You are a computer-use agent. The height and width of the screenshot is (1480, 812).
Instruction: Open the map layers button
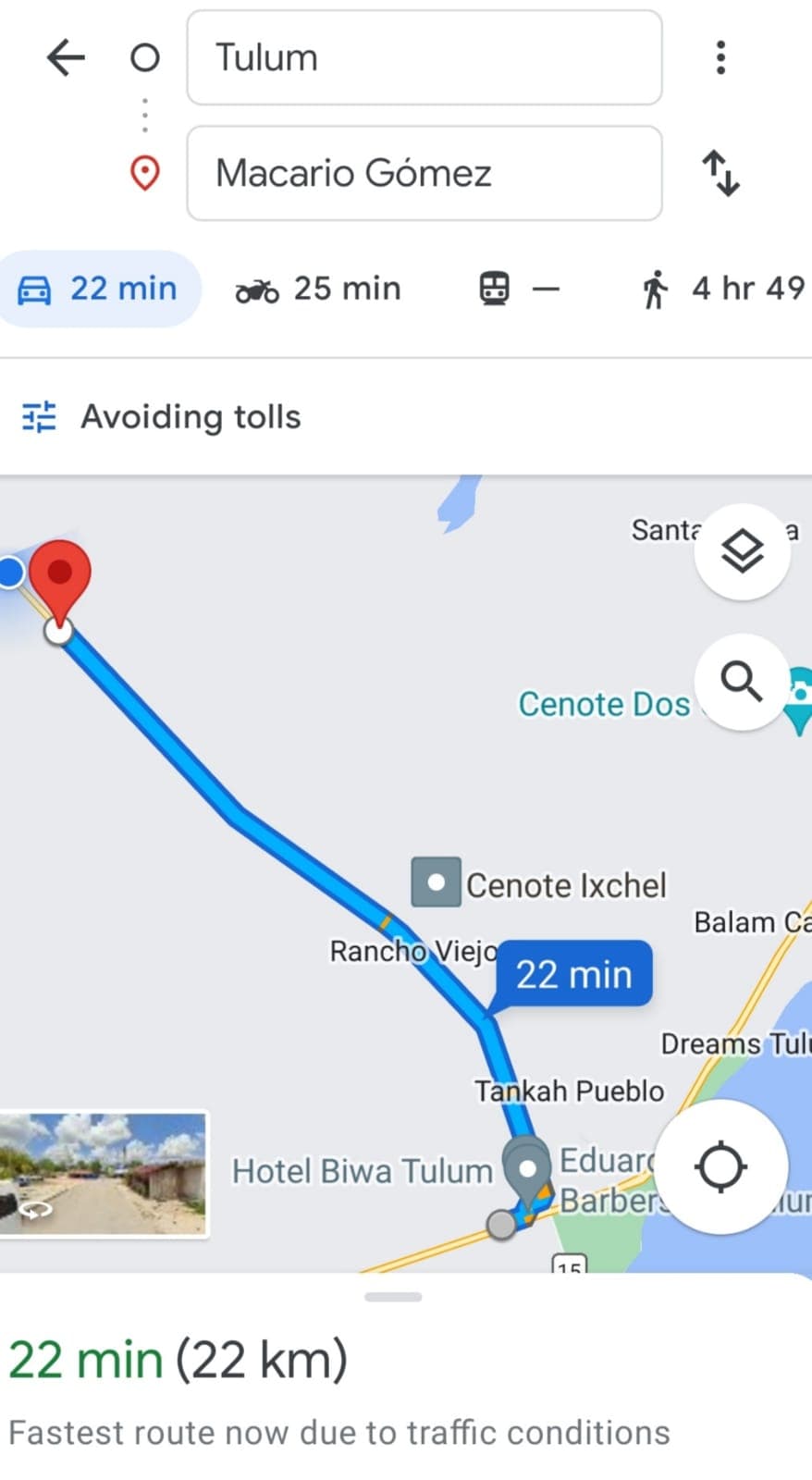coord(742,552)
